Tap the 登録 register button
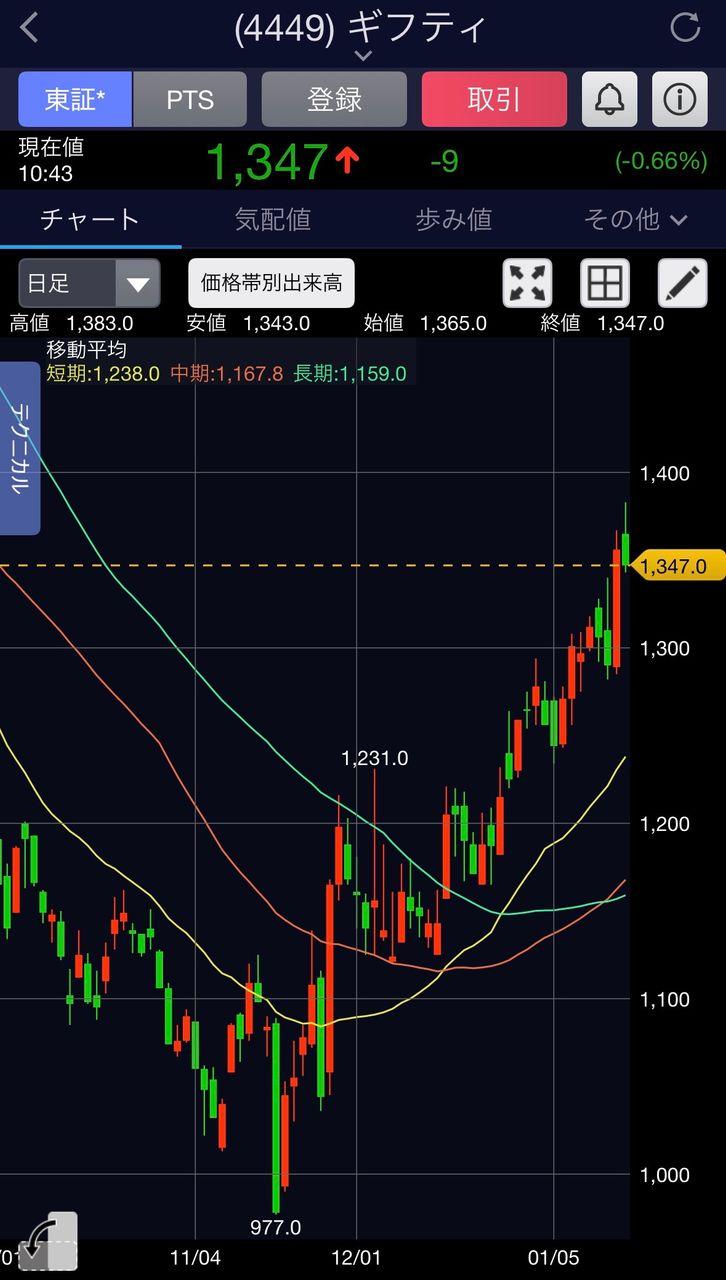726x1280 pixels. [334, 99]
